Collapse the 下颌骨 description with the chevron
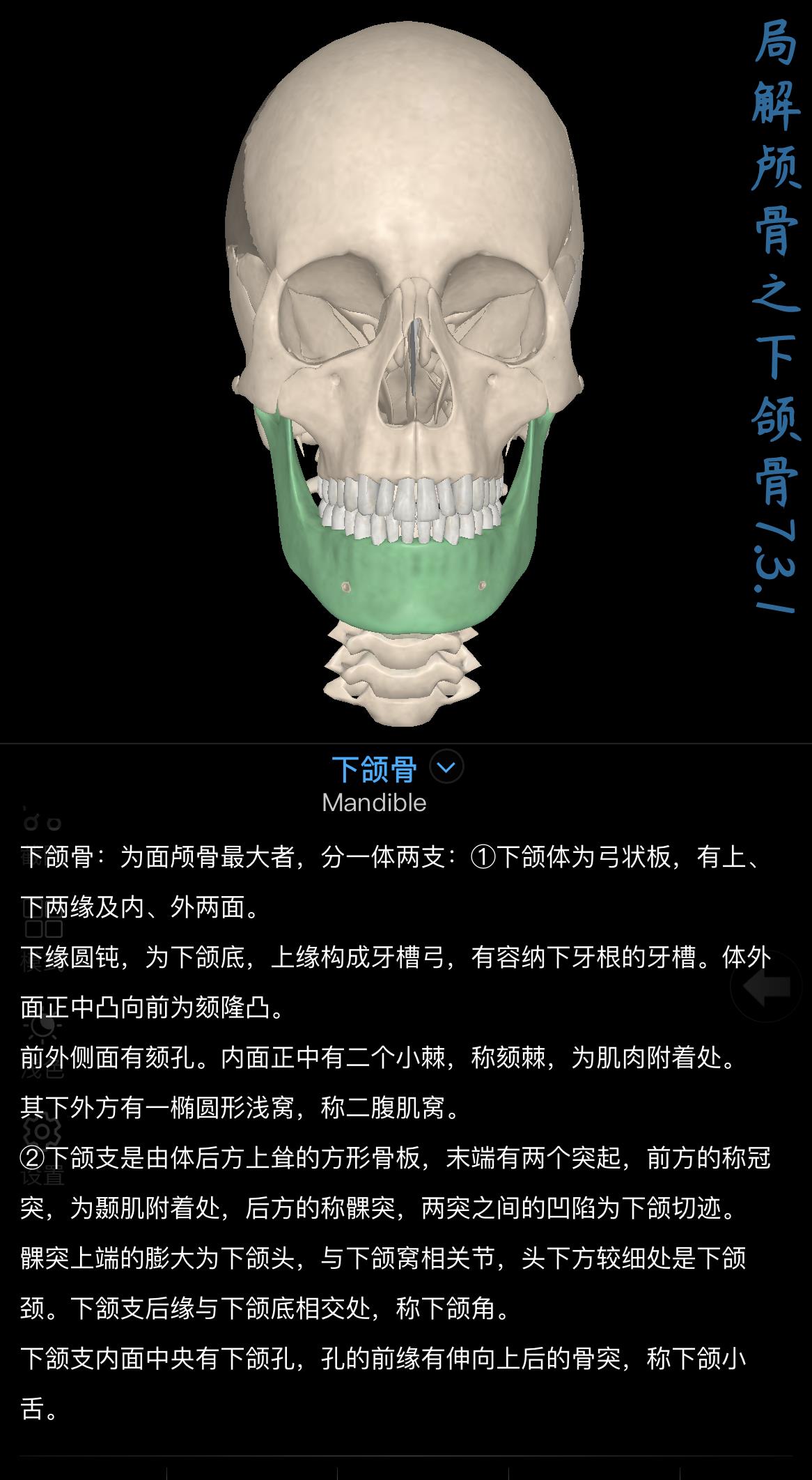 [446, 767]
